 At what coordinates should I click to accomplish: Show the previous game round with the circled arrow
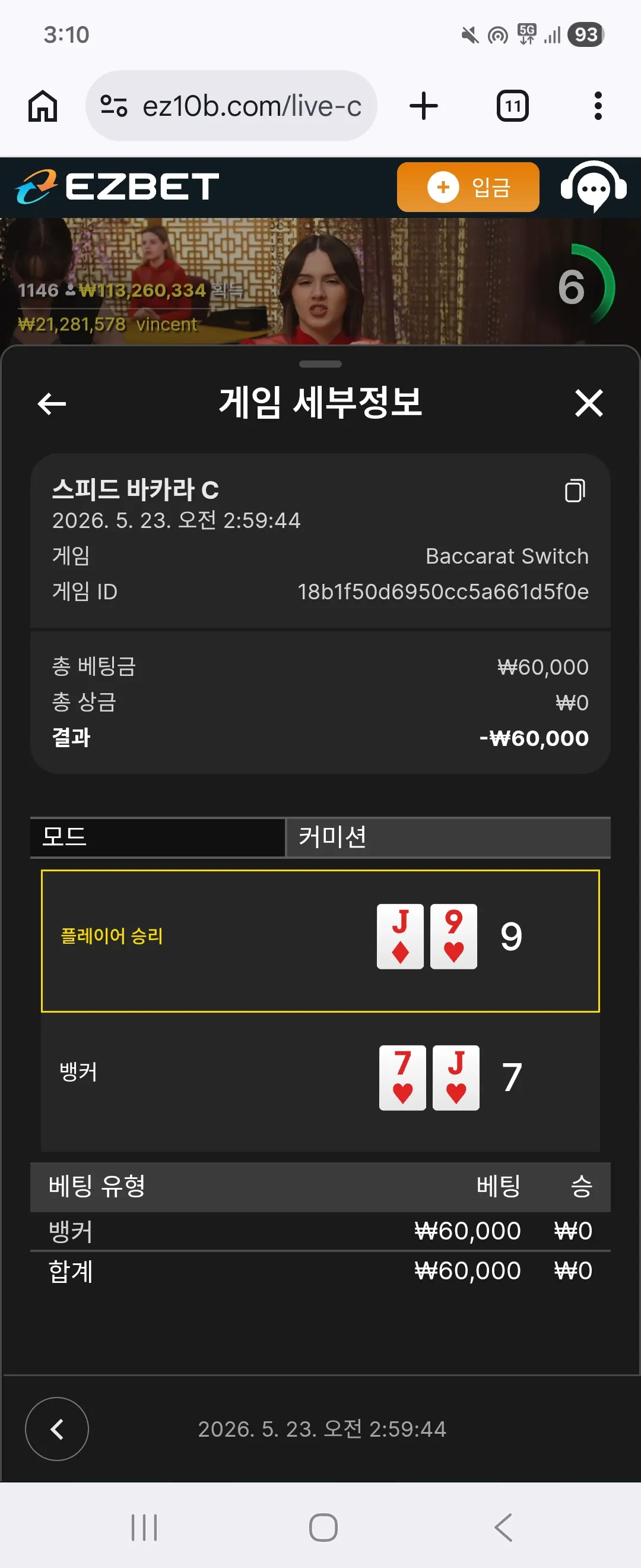click(x=56, y=1428)
